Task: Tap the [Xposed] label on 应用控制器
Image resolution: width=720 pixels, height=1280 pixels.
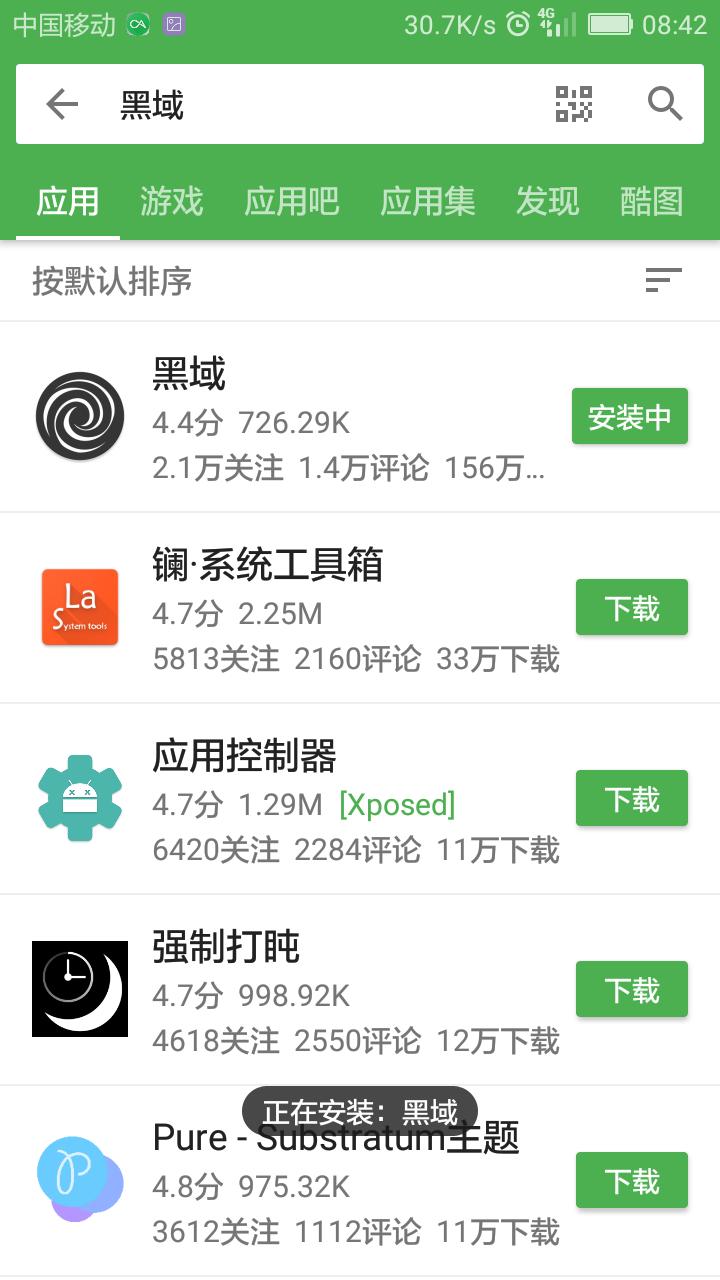Action: [399, 805]
